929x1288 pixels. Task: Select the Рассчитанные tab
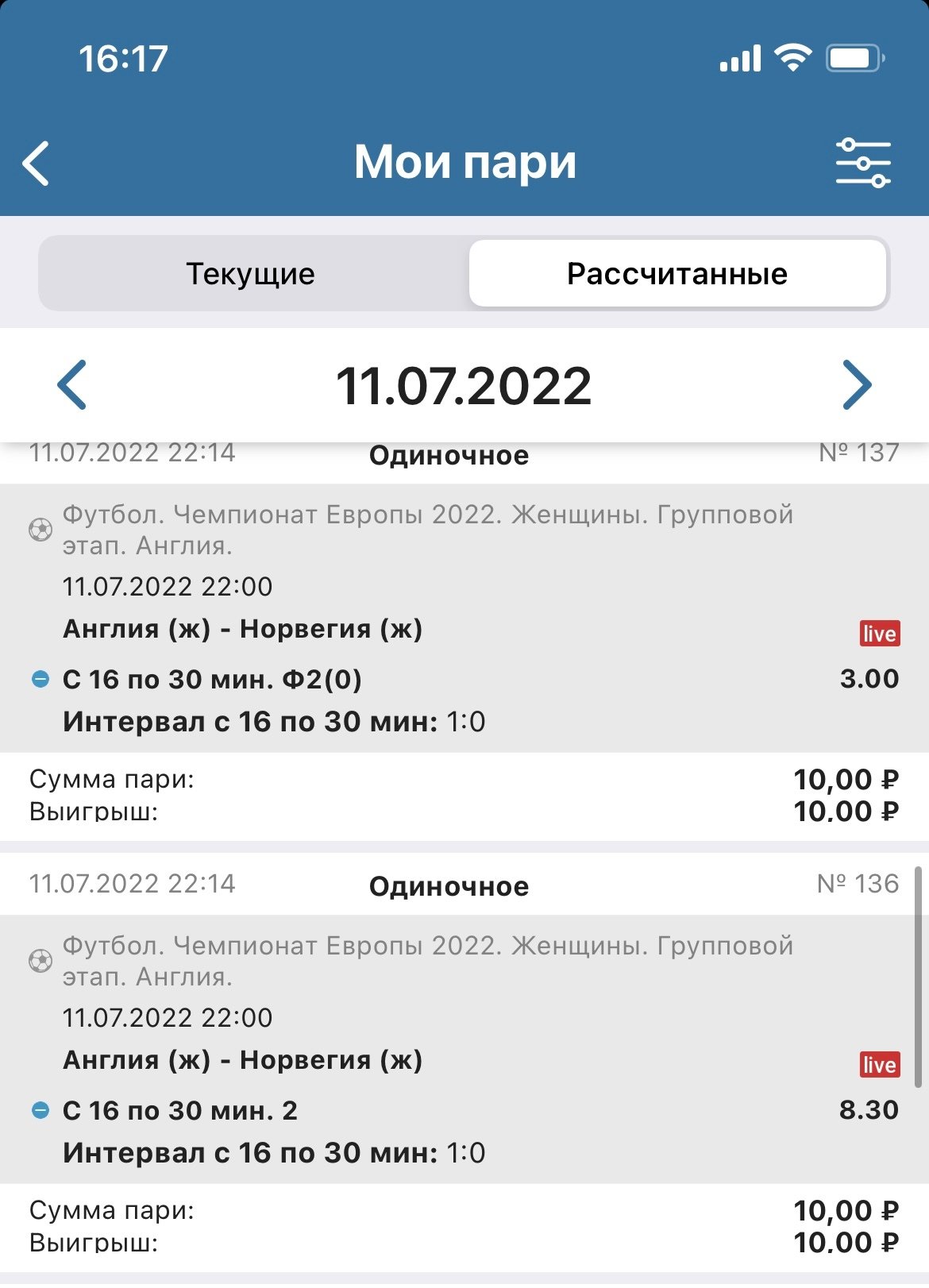click(677, 274)
